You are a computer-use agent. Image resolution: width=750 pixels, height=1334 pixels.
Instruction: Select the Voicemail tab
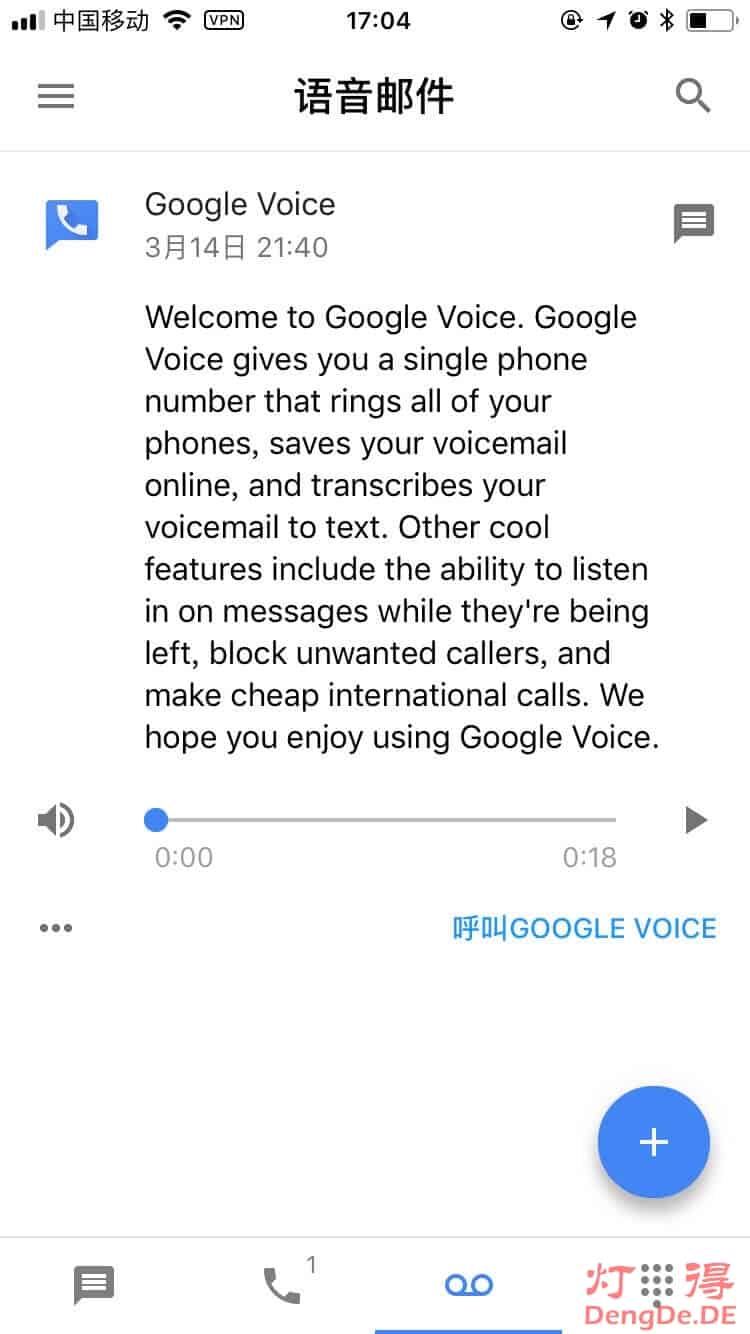coord(468,1285)
